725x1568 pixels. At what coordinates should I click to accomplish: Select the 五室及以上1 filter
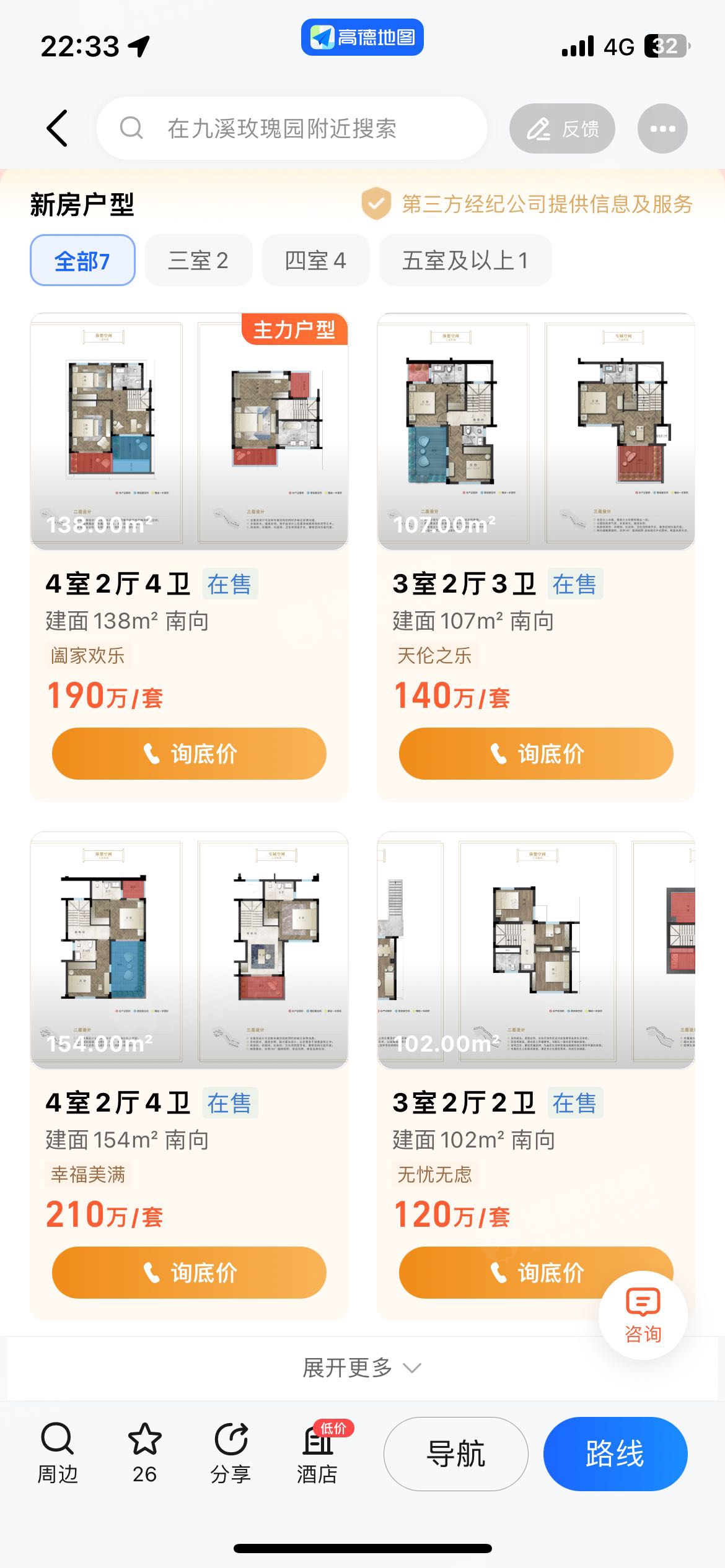465,260
